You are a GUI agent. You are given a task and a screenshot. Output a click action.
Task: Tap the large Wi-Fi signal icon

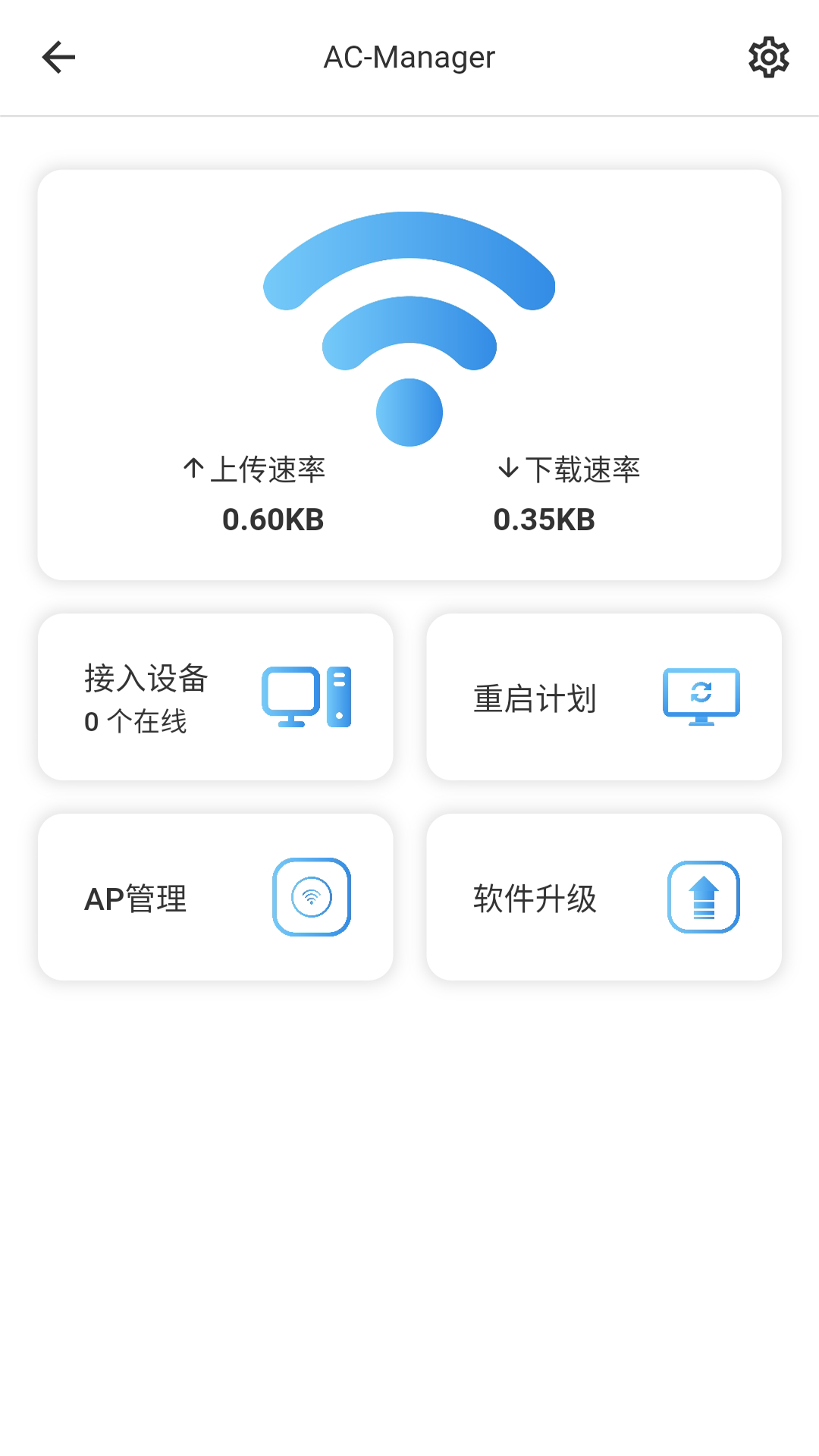409,326
